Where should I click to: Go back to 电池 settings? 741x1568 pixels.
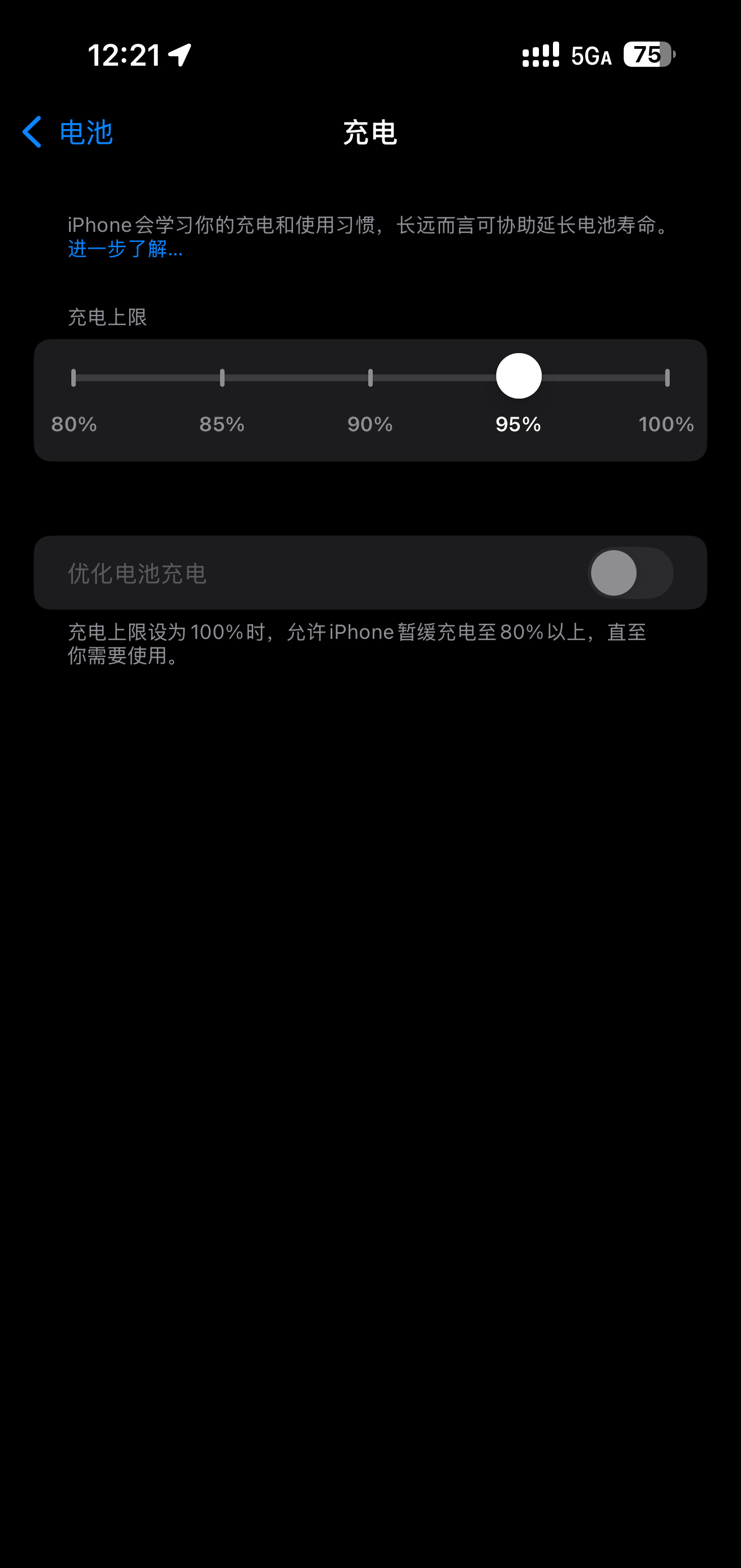(68, 132)
